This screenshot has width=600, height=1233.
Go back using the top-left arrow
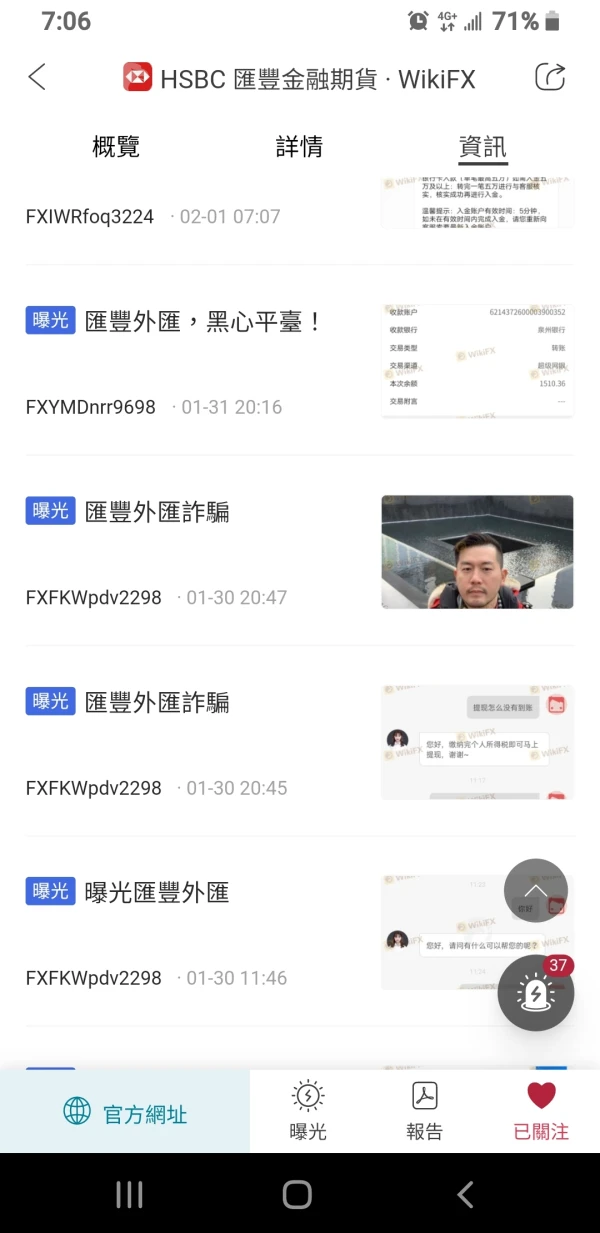[x=37, y=77]
